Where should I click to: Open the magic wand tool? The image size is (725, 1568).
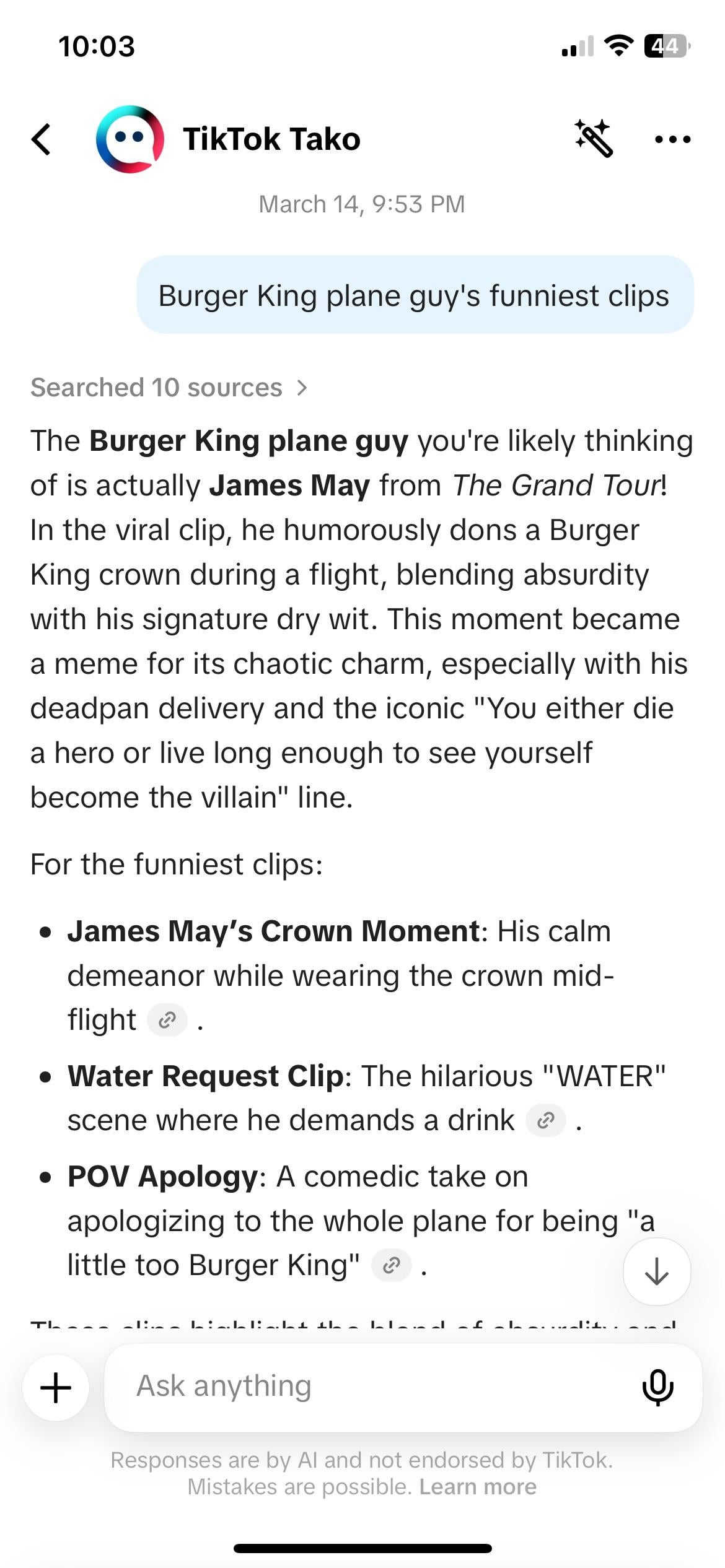tap(593, 138)
